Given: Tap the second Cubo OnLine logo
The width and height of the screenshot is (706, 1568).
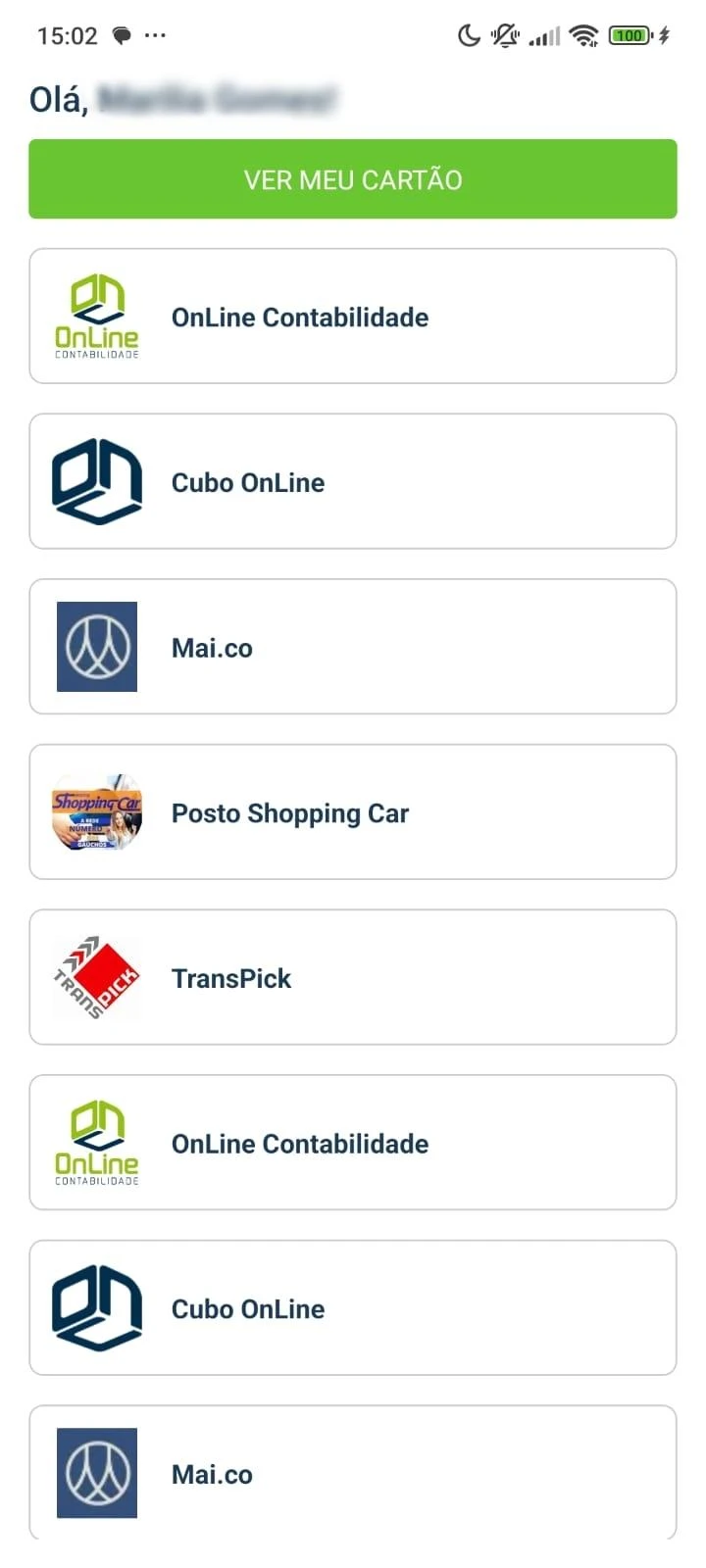Looking at the screenshot, I should tap(96, 1308).
